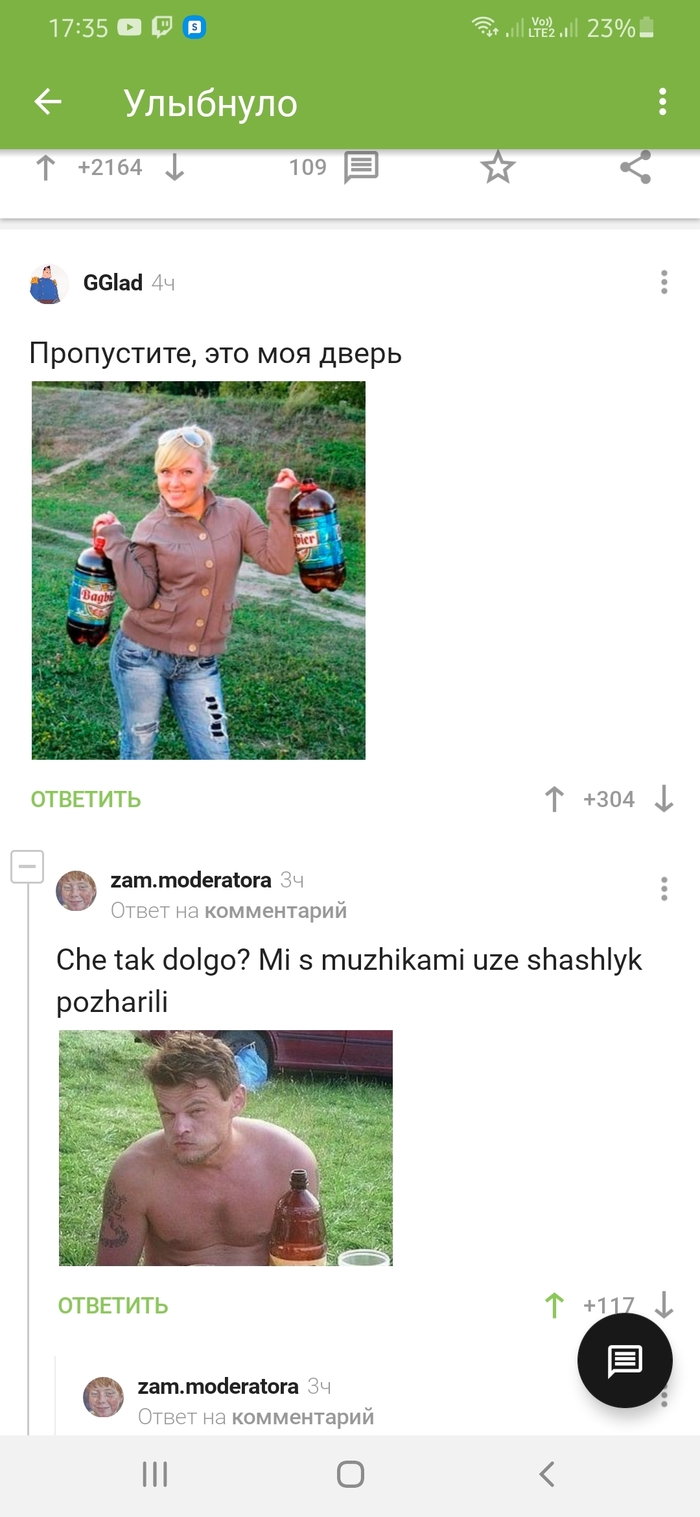This screenshot has height=1517, width=700.
Task: Upvote the post rated +2164
Action: pyautogui.click(x=45, y=168)
